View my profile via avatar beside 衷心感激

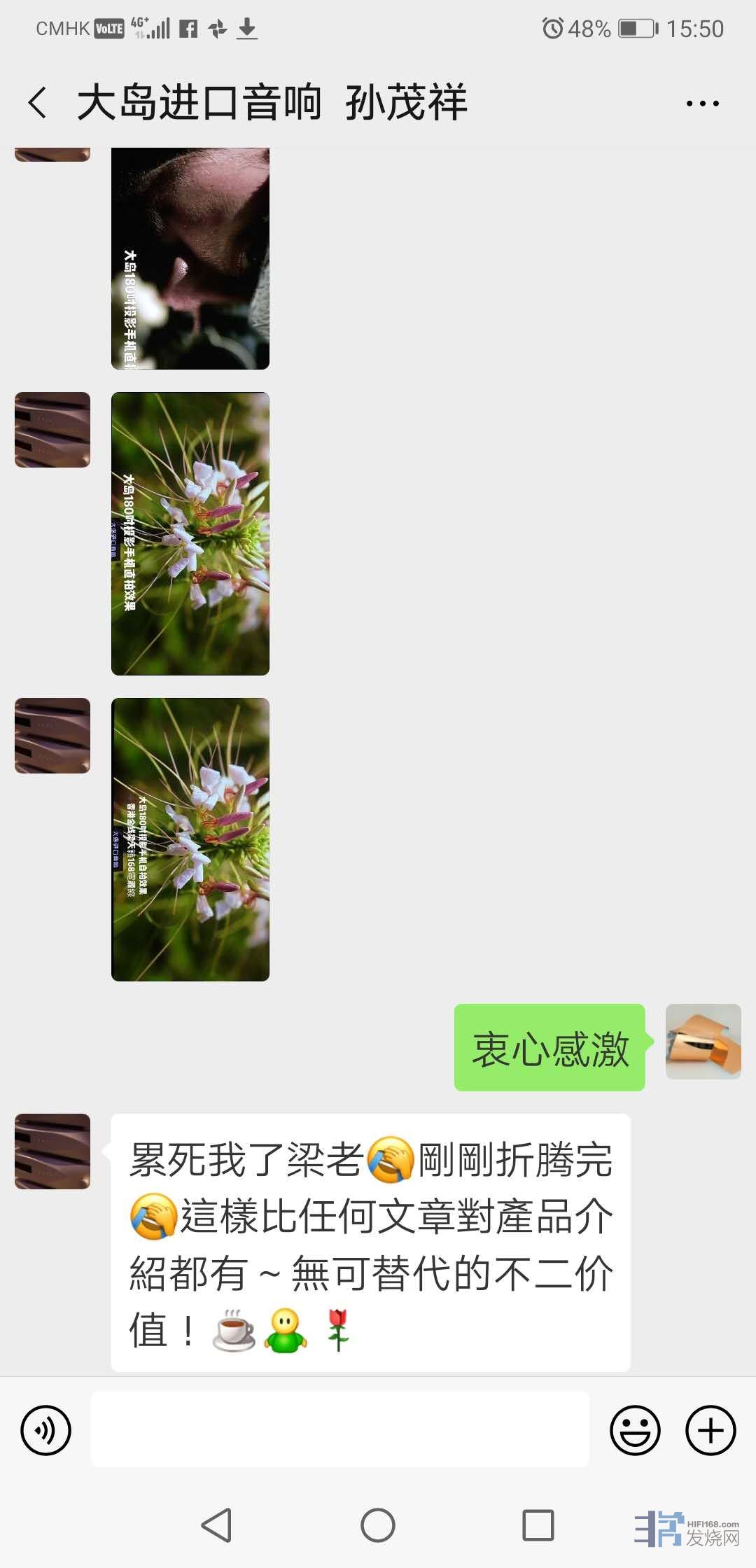click(703, 1042)
